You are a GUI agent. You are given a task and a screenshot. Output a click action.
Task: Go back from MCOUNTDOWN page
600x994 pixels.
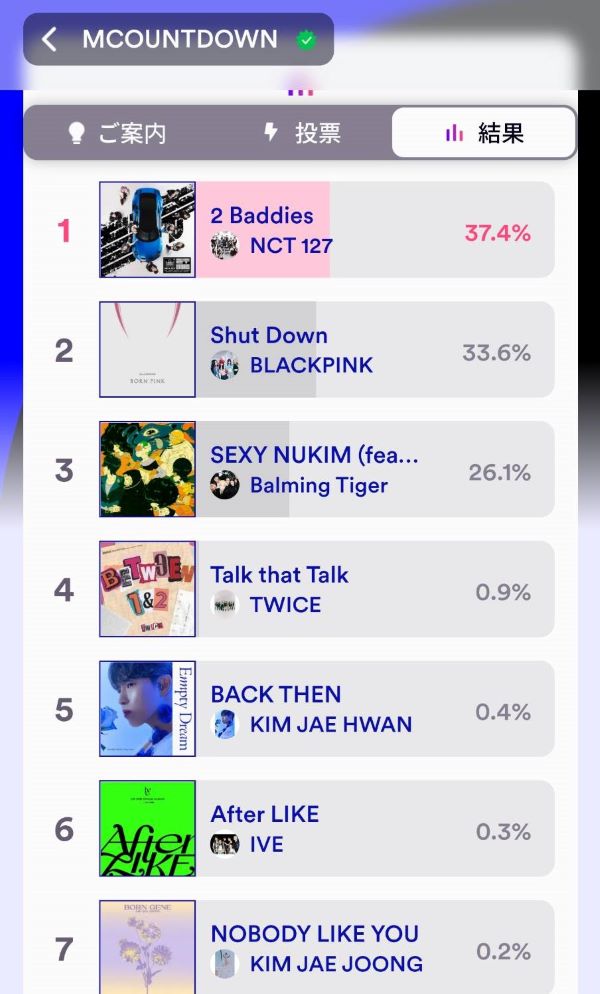pyautogui.click(x=50, y=40)
